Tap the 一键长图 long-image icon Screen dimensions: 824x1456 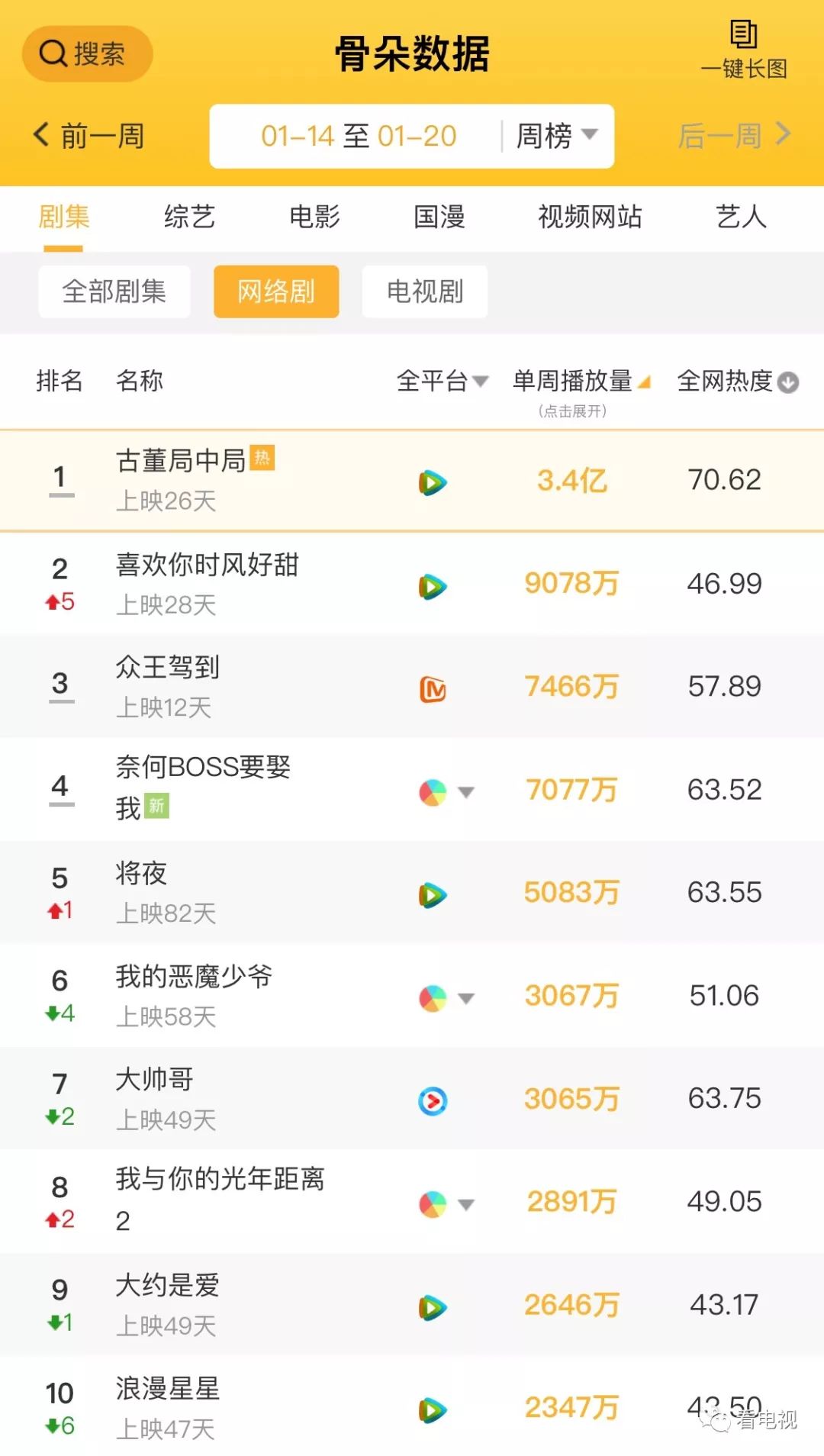(x=744, y=34)
